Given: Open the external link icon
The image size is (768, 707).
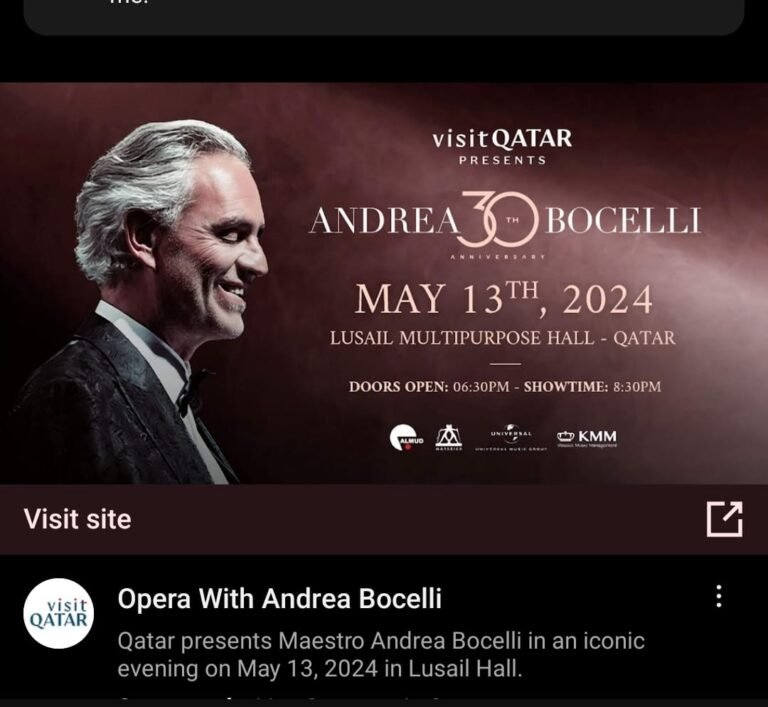Looking at the screenshot, I should pyautogui.click(x=724, y=519).
